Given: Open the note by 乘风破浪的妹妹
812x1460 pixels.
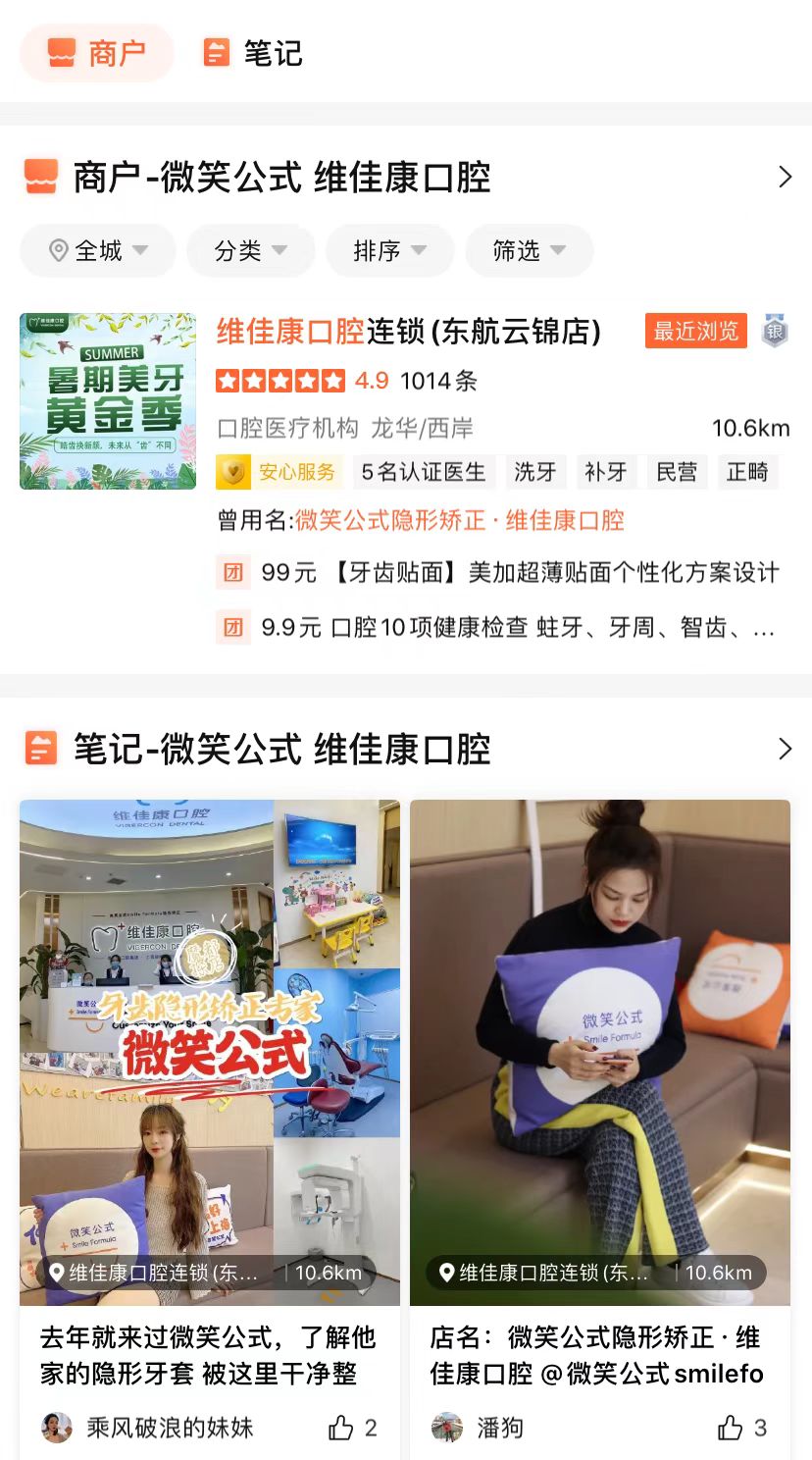Looking at the screenshot, I should [209, 1355].
